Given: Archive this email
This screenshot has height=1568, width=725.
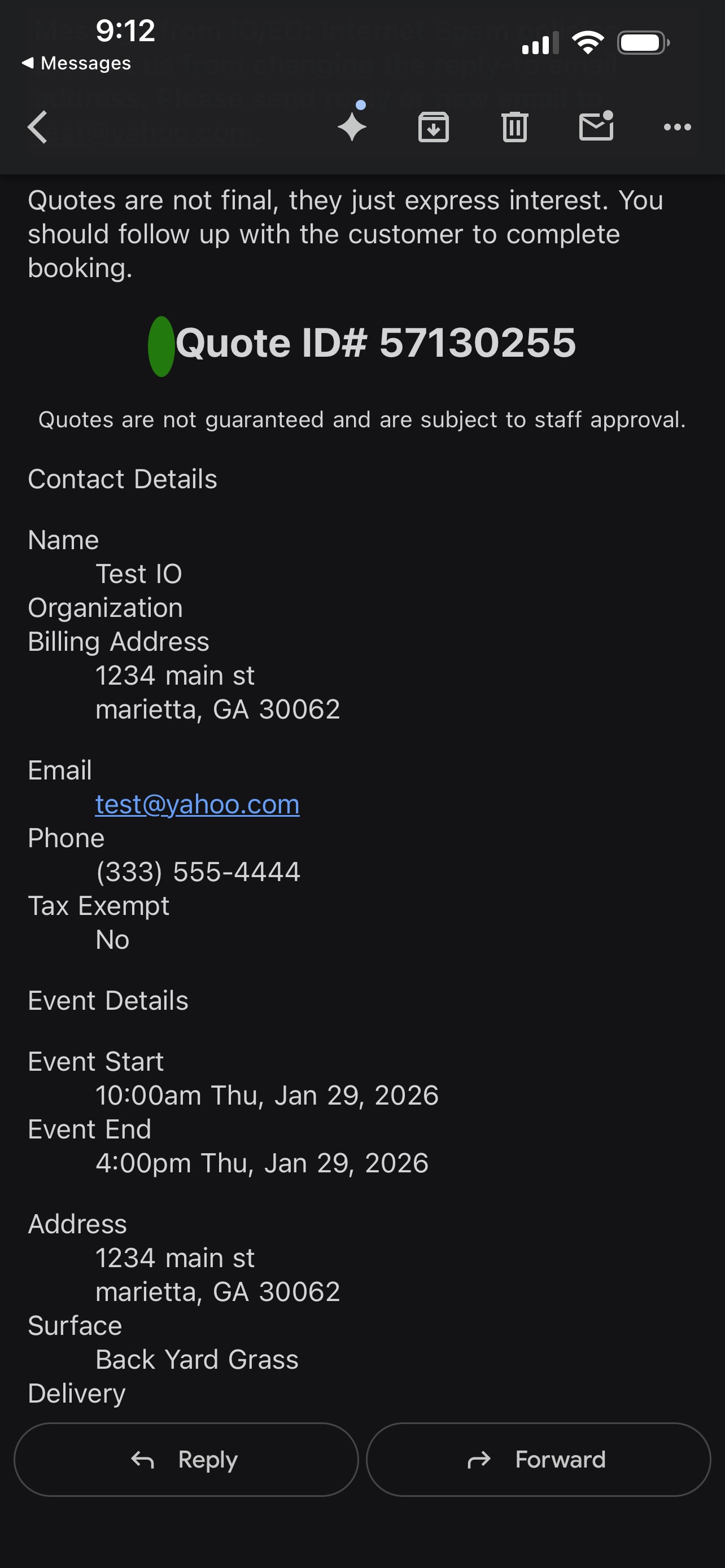Looking at the screenshot, I should point(434,127).
